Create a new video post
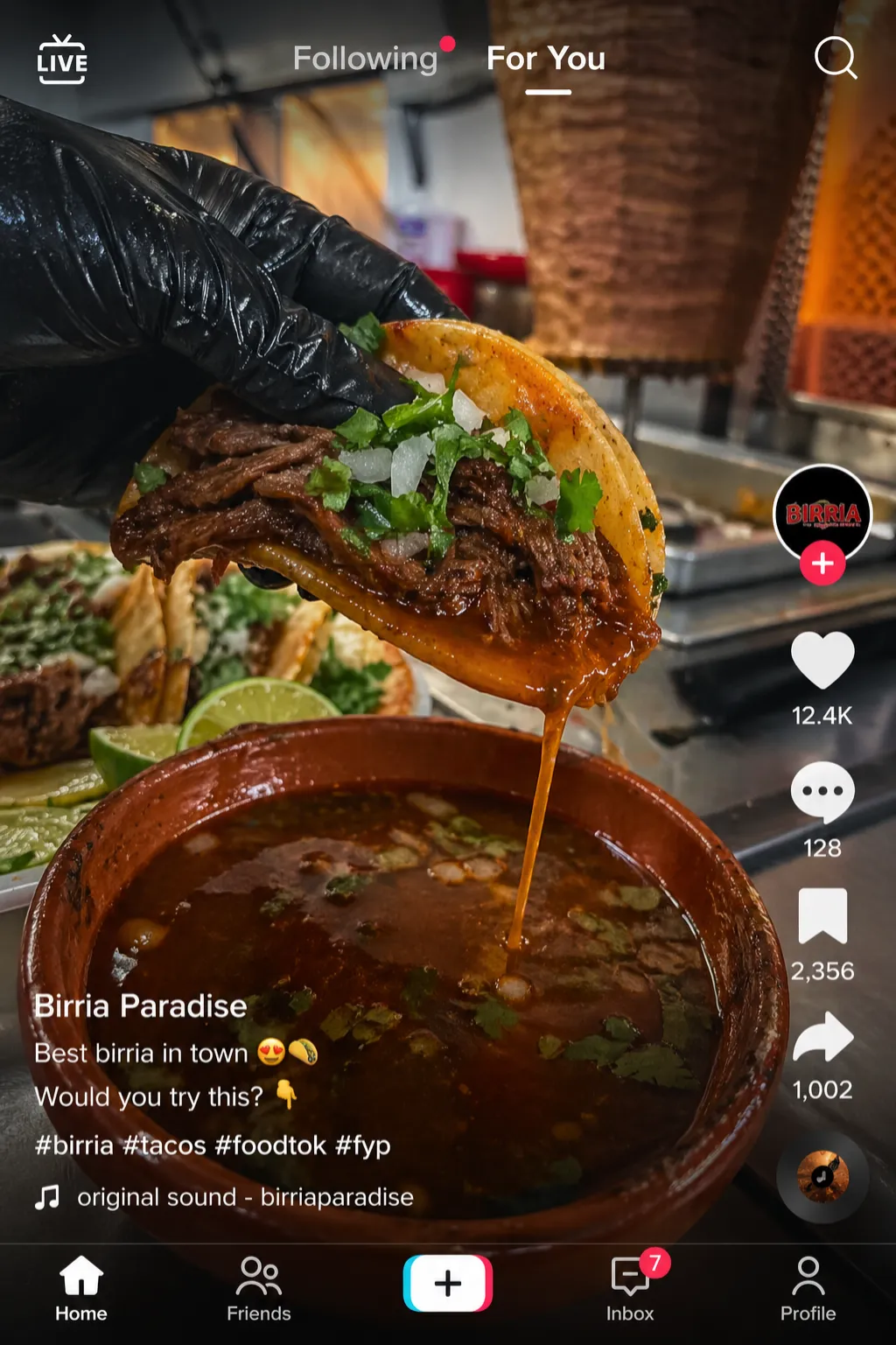The width and height of the screenshot is (896, 1345). click(448, 1284)
